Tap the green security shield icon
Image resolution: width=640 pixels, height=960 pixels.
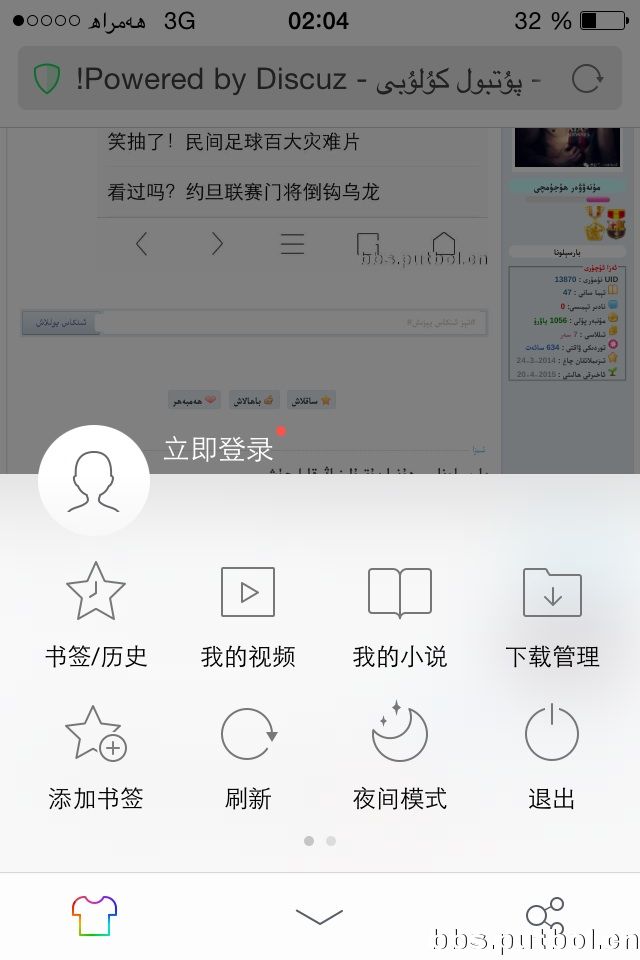click(x=47, y=79)
